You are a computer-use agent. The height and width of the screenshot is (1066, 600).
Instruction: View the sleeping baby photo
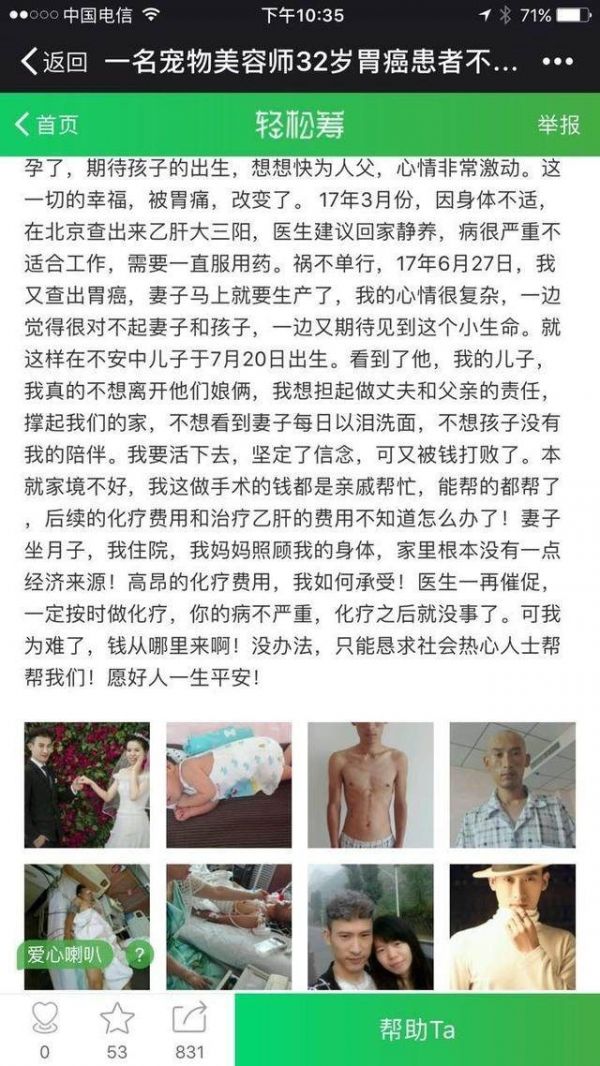coord(228,785)
